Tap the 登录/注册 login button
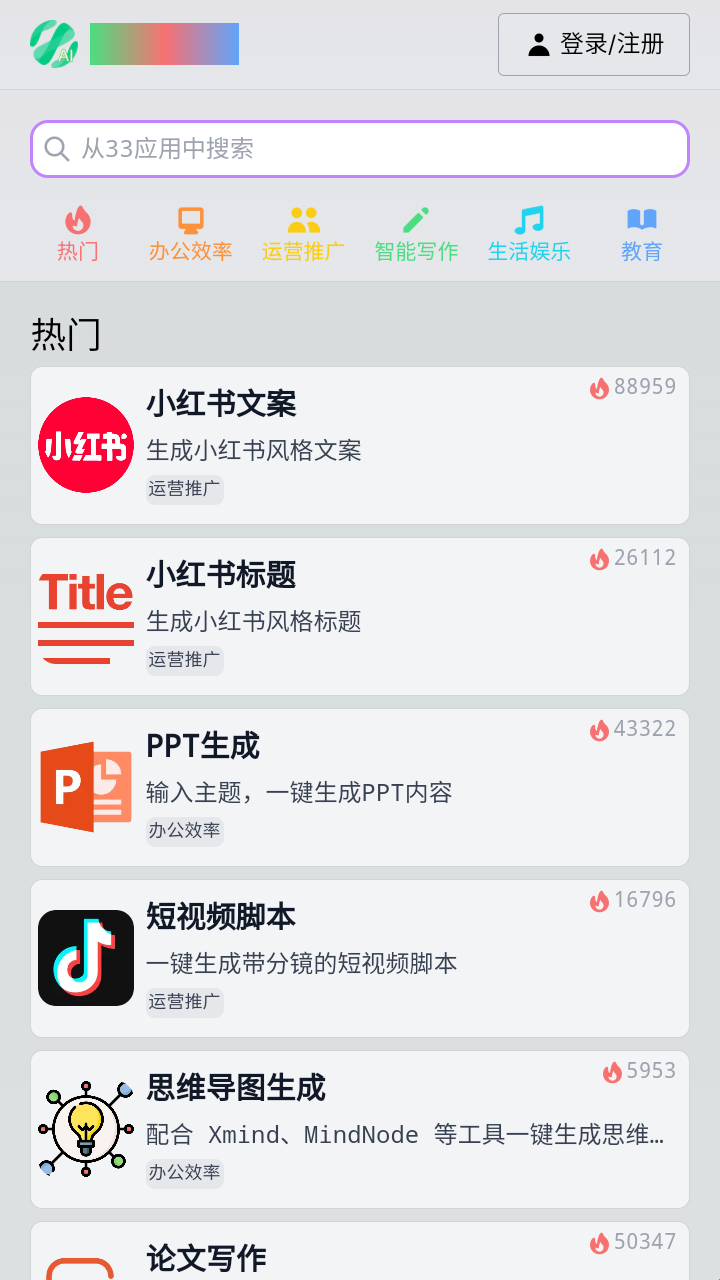This screenshot has height=1280, width=720. (x=594, y=45)
